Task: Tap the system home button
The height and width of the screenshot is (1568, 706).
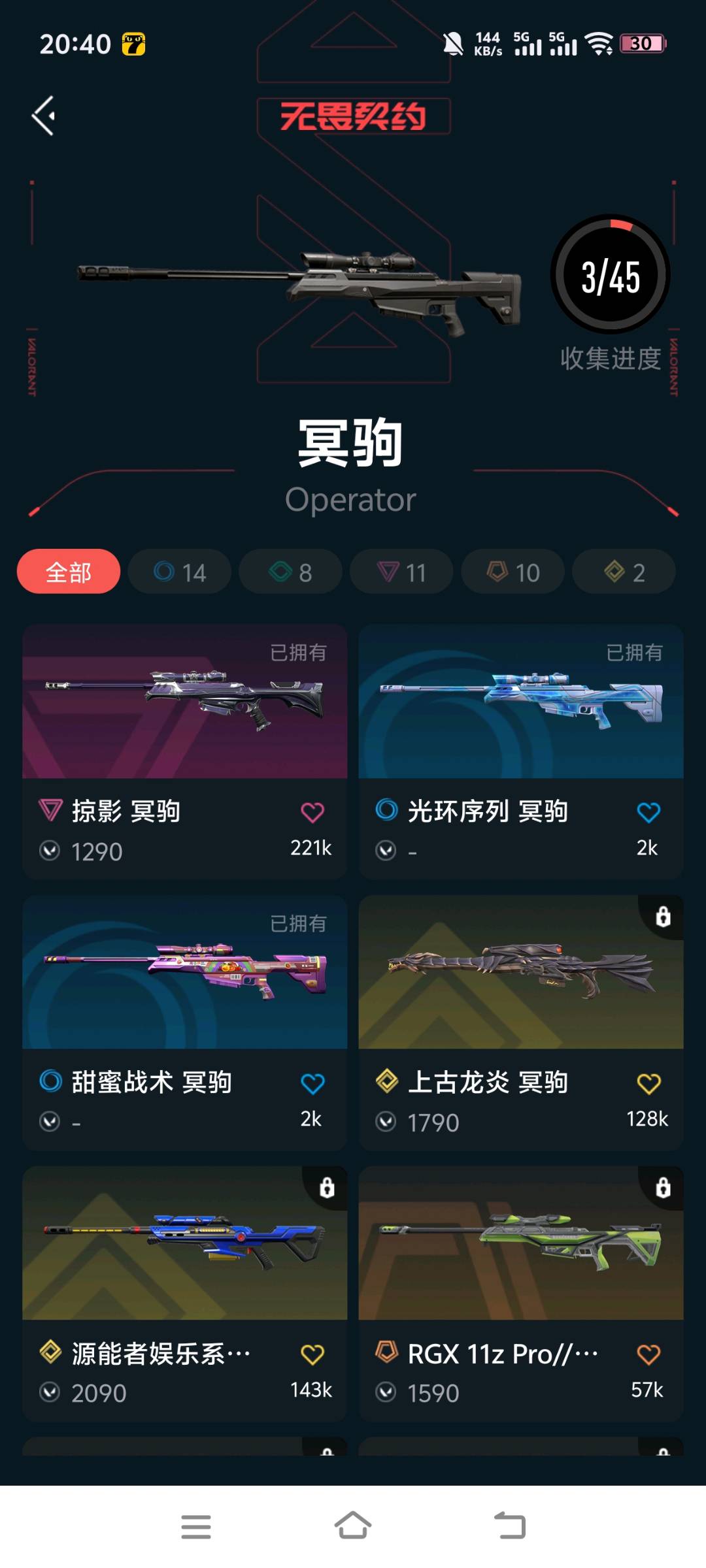Action: 353,1526
